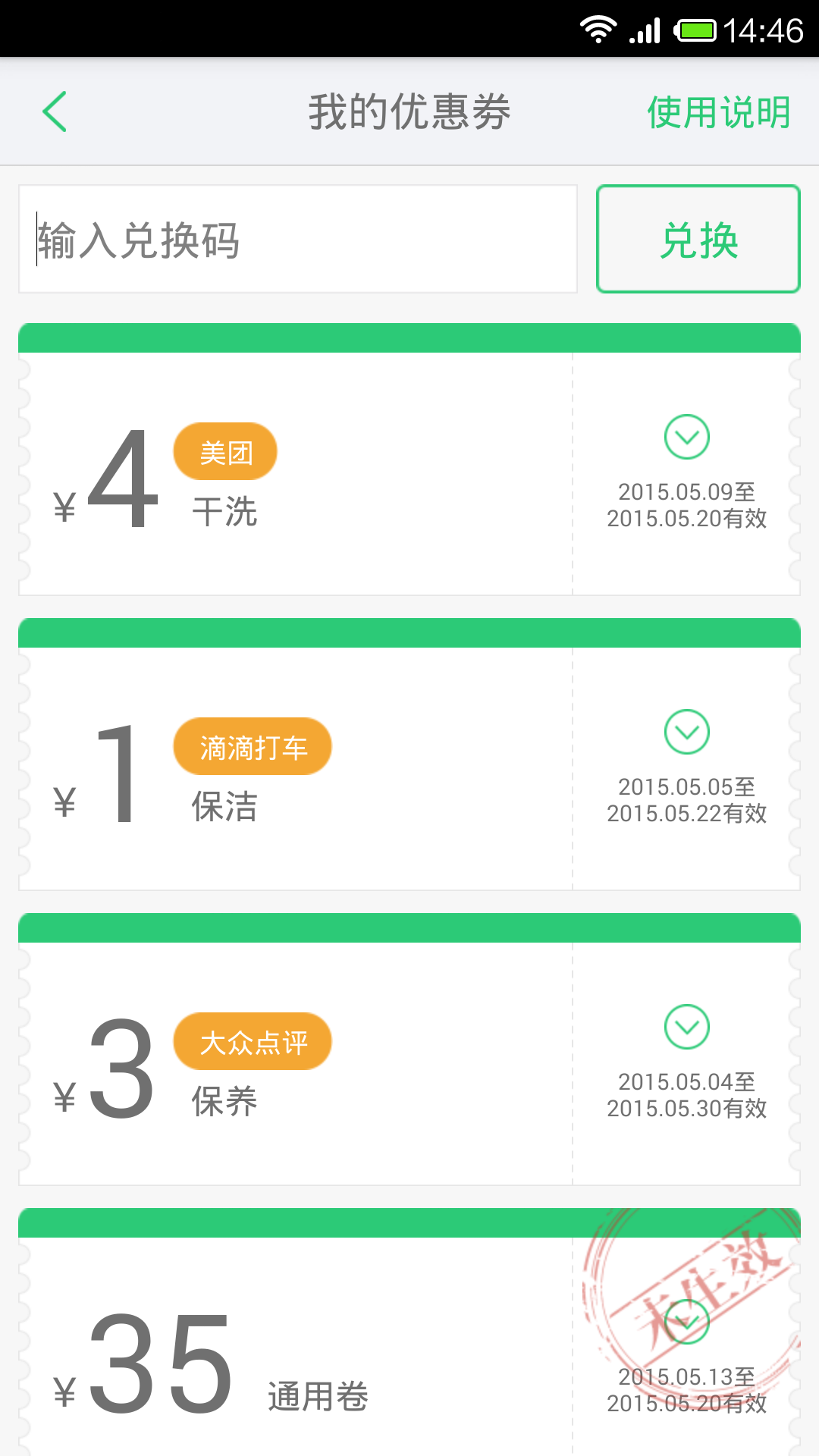Viewport: 819px width, 1456px height.
Task: Expand the ¥4 美团 干洗 coupon details
Action: click(686, 437)
